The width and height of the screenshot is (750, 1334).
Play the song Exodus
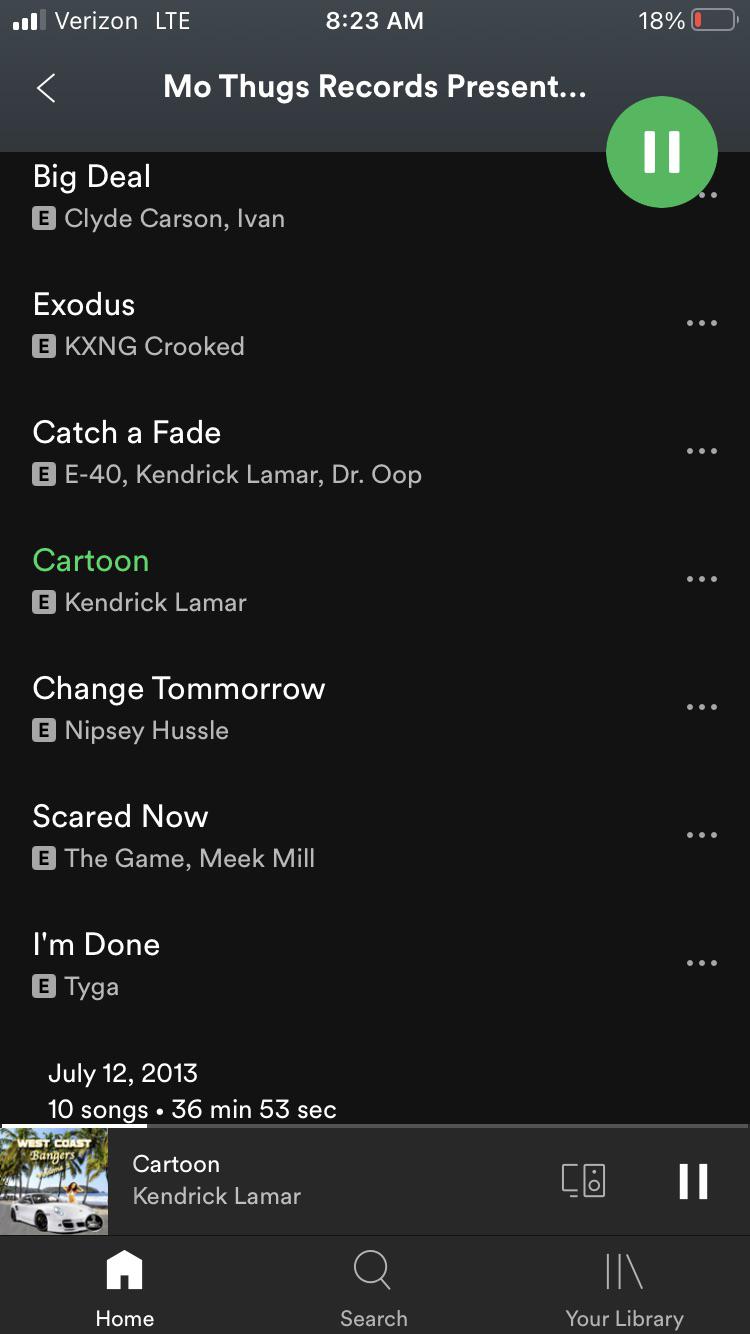click(x=300, y=324)
